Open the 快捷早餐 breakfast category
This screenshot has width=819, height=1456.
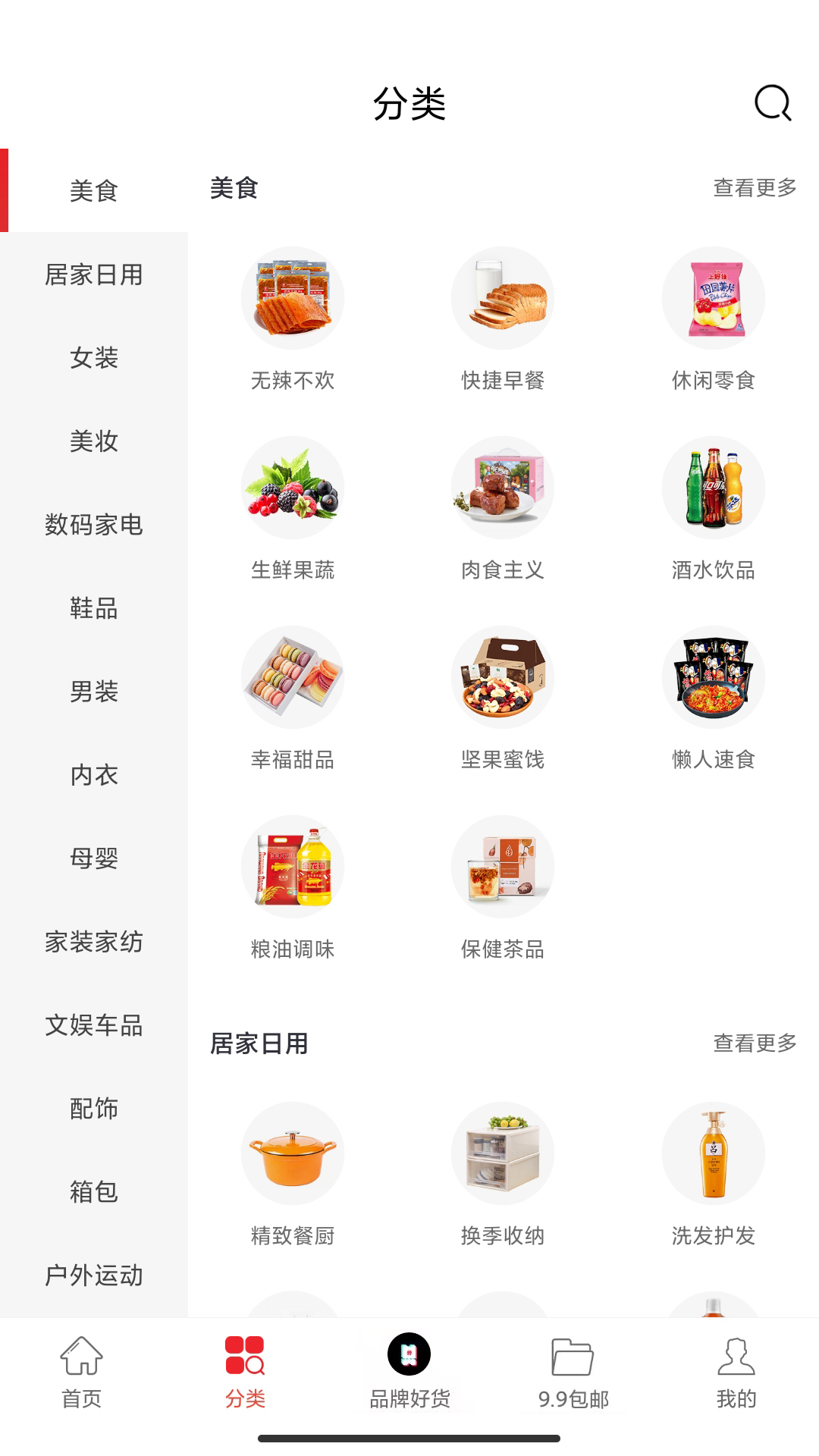pos(503,297)
